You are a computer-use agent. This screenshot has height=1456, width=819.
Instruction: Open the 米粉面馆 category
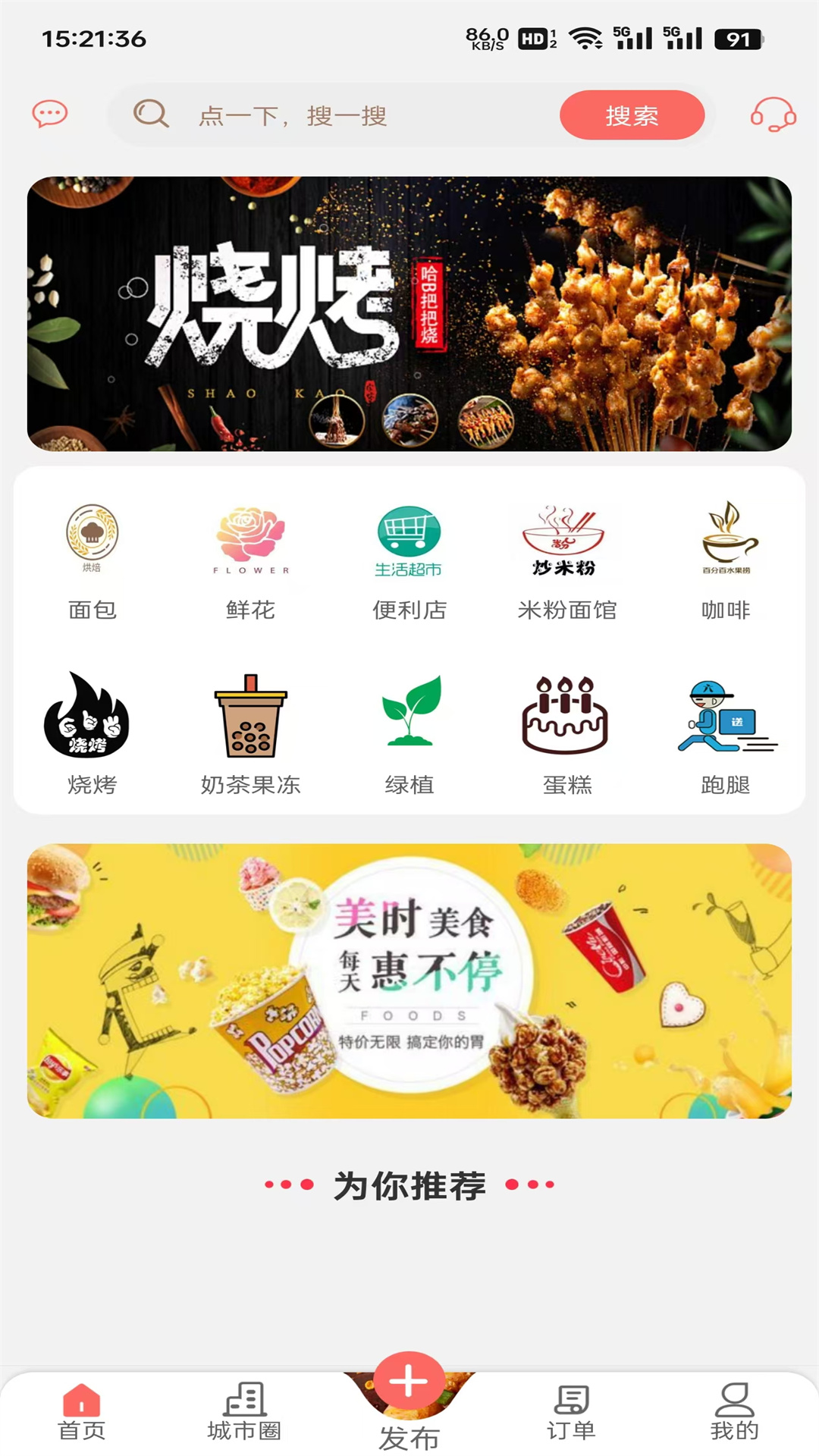pyautogui.click(x=566, y=562)
